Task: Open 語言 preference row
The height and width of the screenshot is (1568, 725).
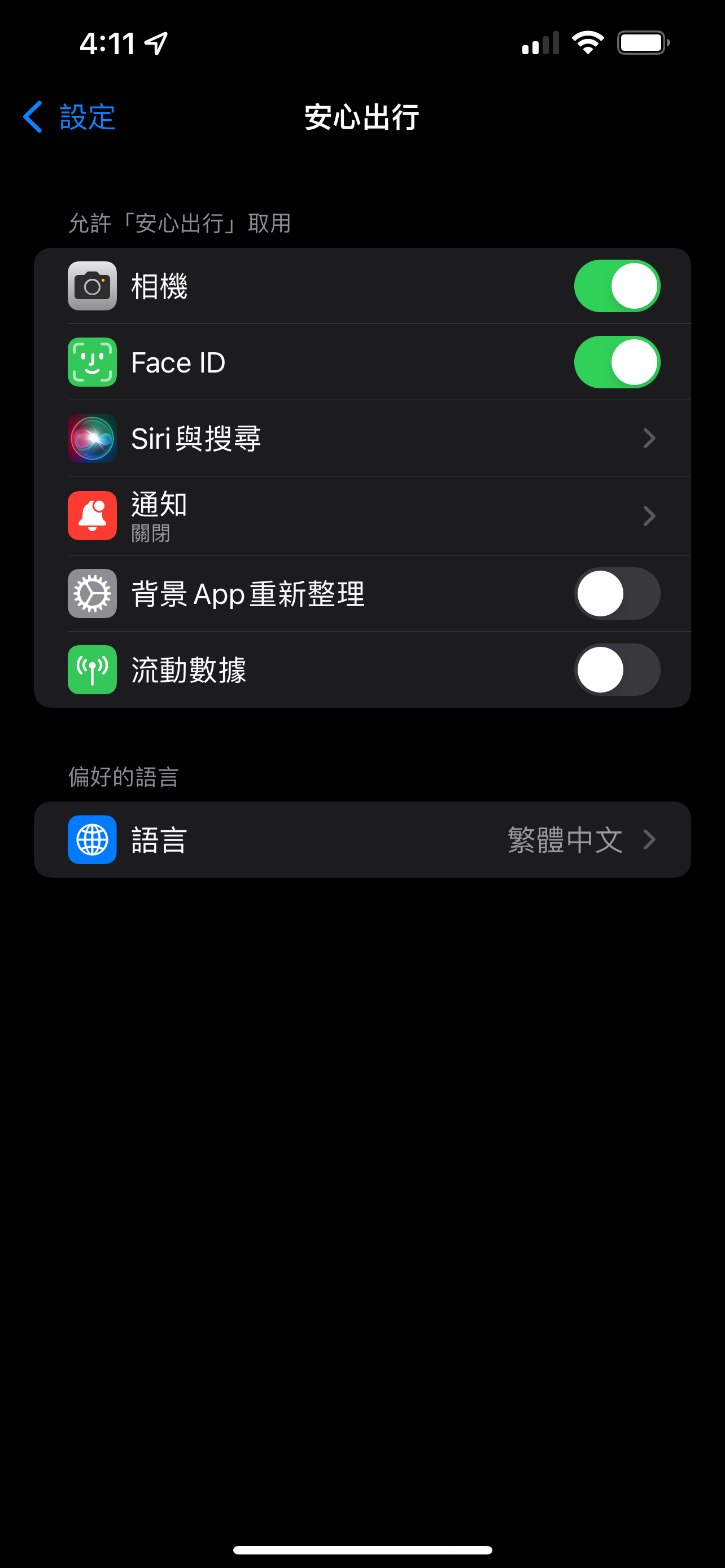Action: click(x=362, y=839)
